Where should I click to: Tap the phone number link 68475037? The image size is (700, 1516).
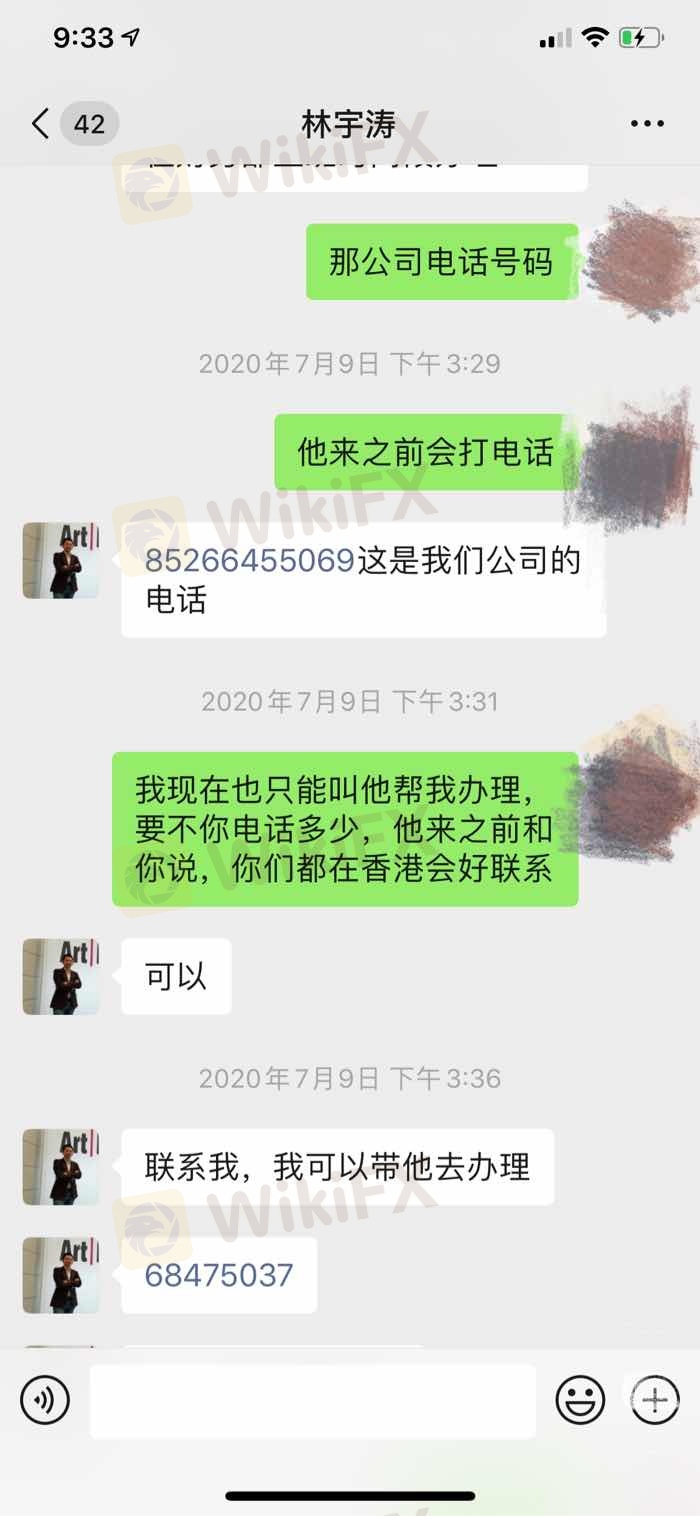click(x=219, y=1275)
